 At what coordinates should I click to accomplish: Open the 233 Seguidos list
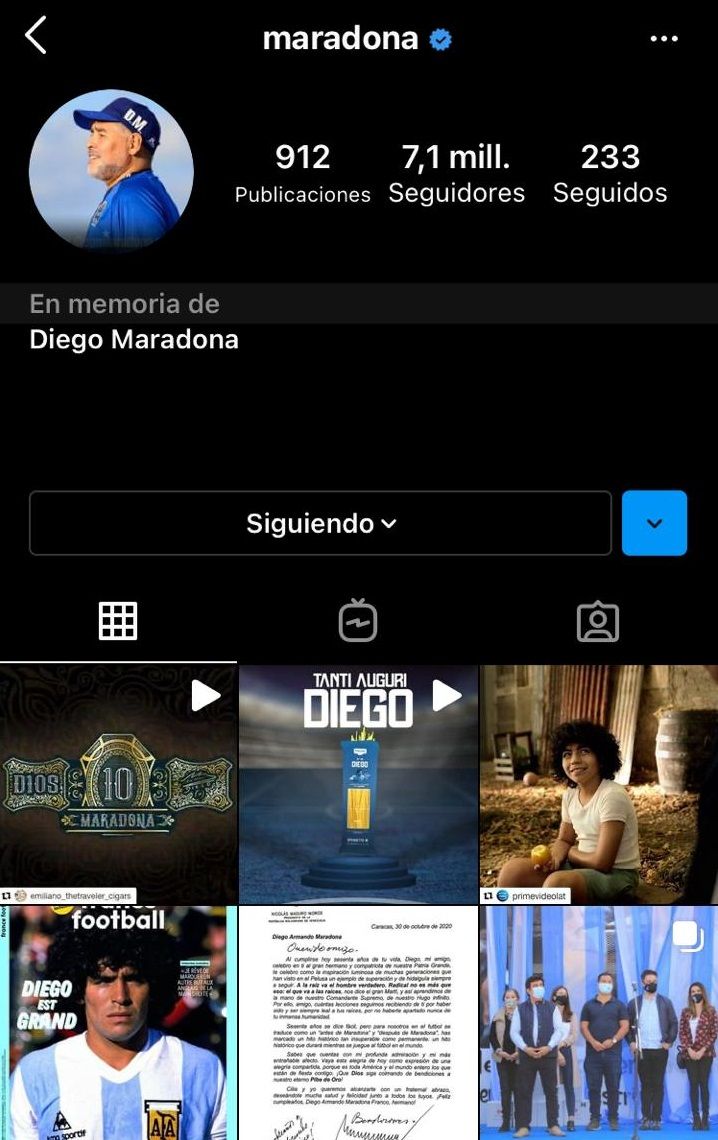[610, 173]
